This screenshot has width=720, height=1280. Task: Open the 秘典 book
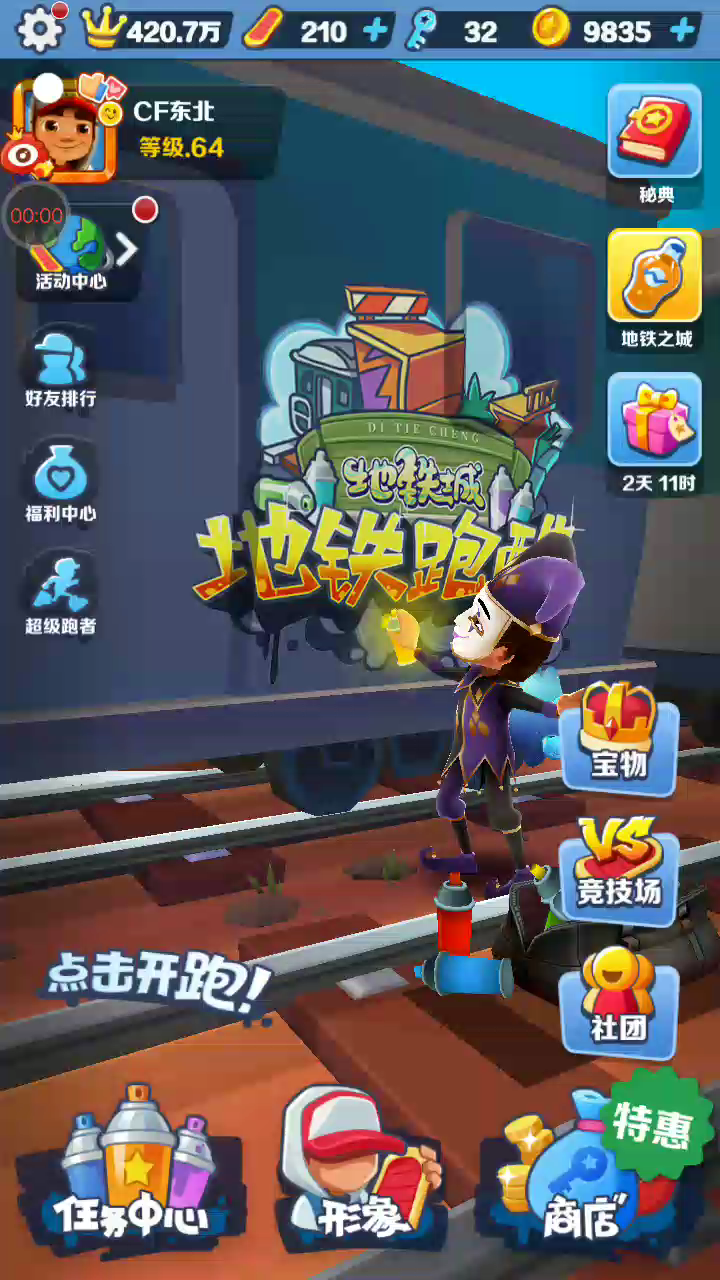(656, 143)
